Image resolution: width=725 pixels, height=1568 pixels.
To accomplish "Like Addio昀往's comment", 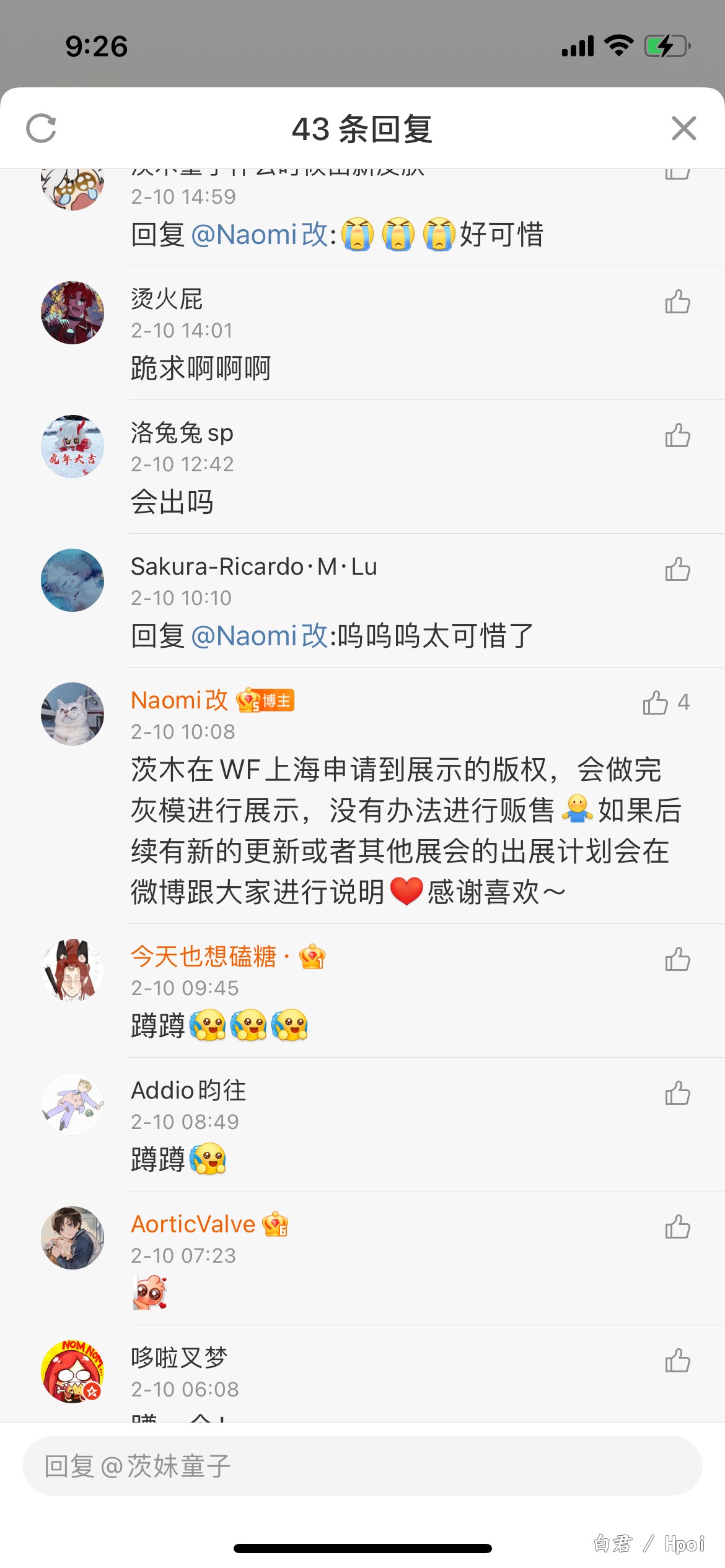I will 677,1094.
